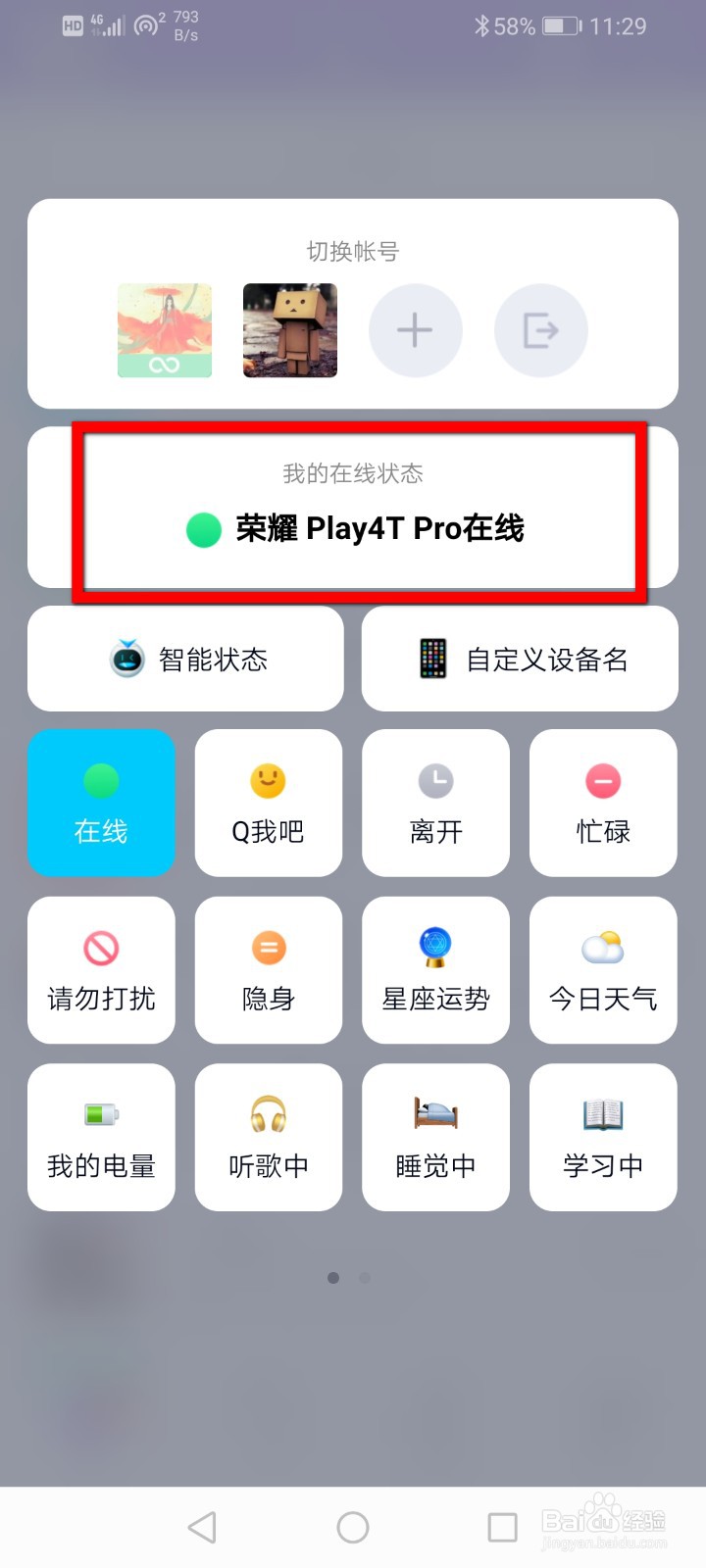Screen dimensions: 706x1568
Task: Select the 忙碌 (Busy) status
Action: [603, 802]
